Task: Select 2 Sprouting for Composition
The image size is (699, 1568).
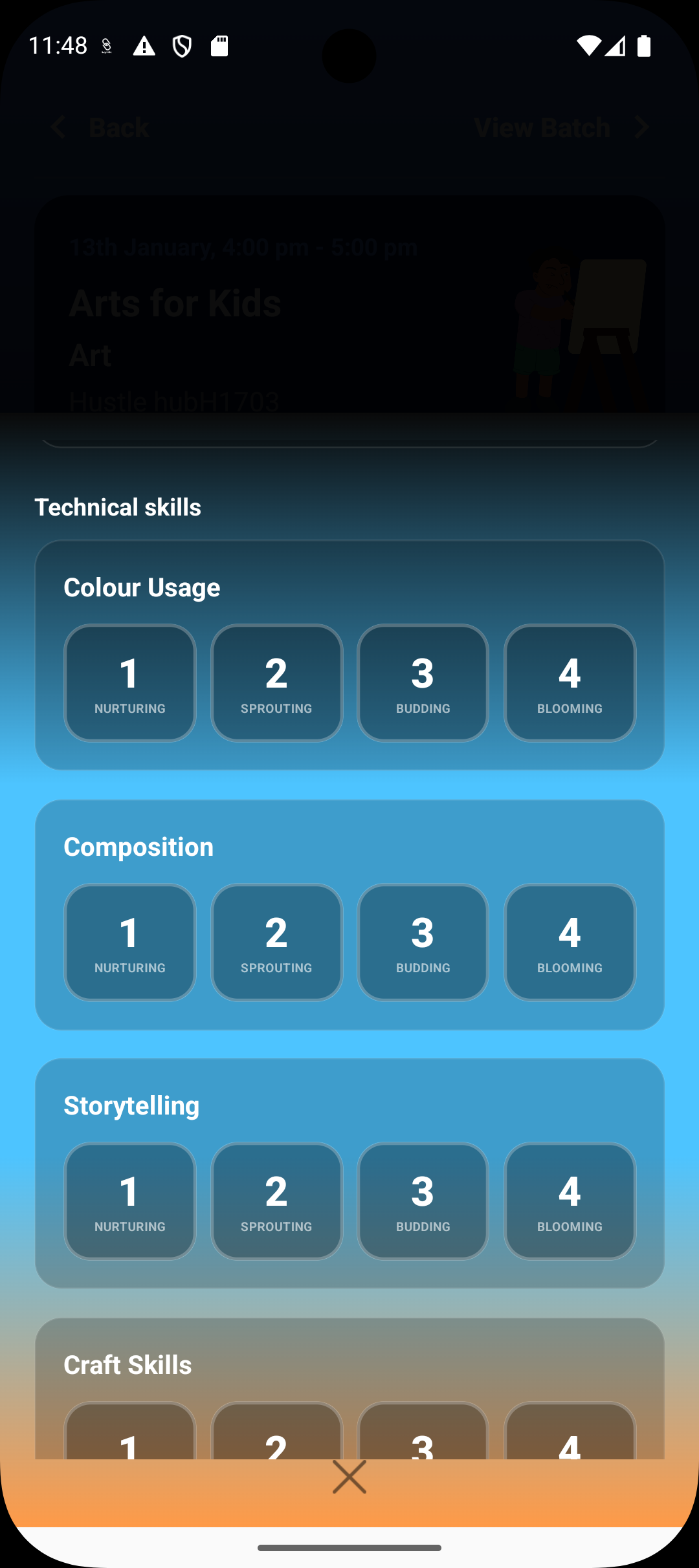Action: (276, 942)
